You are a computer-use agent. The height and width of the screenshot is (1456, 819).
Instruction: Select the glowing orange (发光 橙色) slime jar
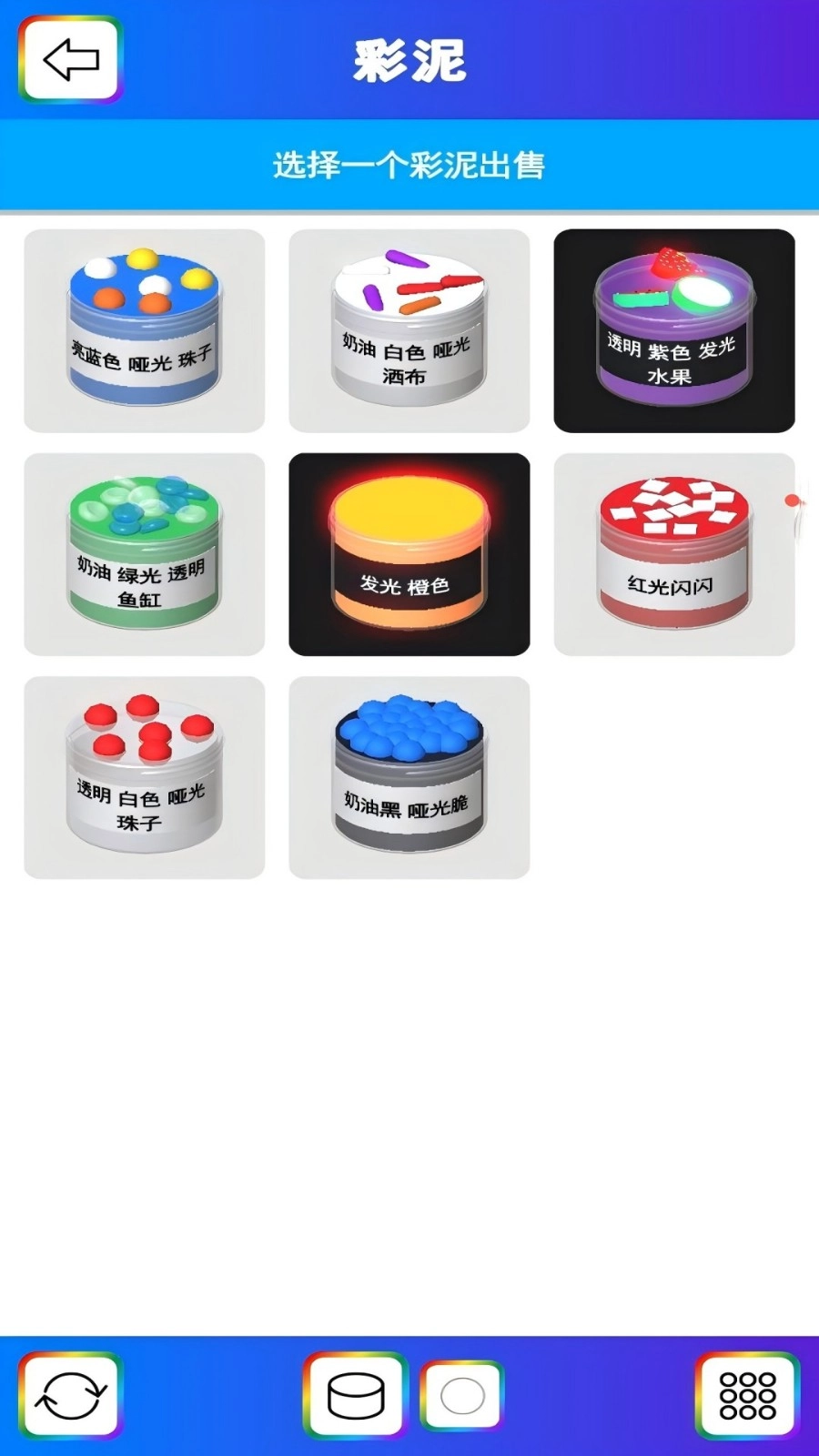[x=409, y=553]
